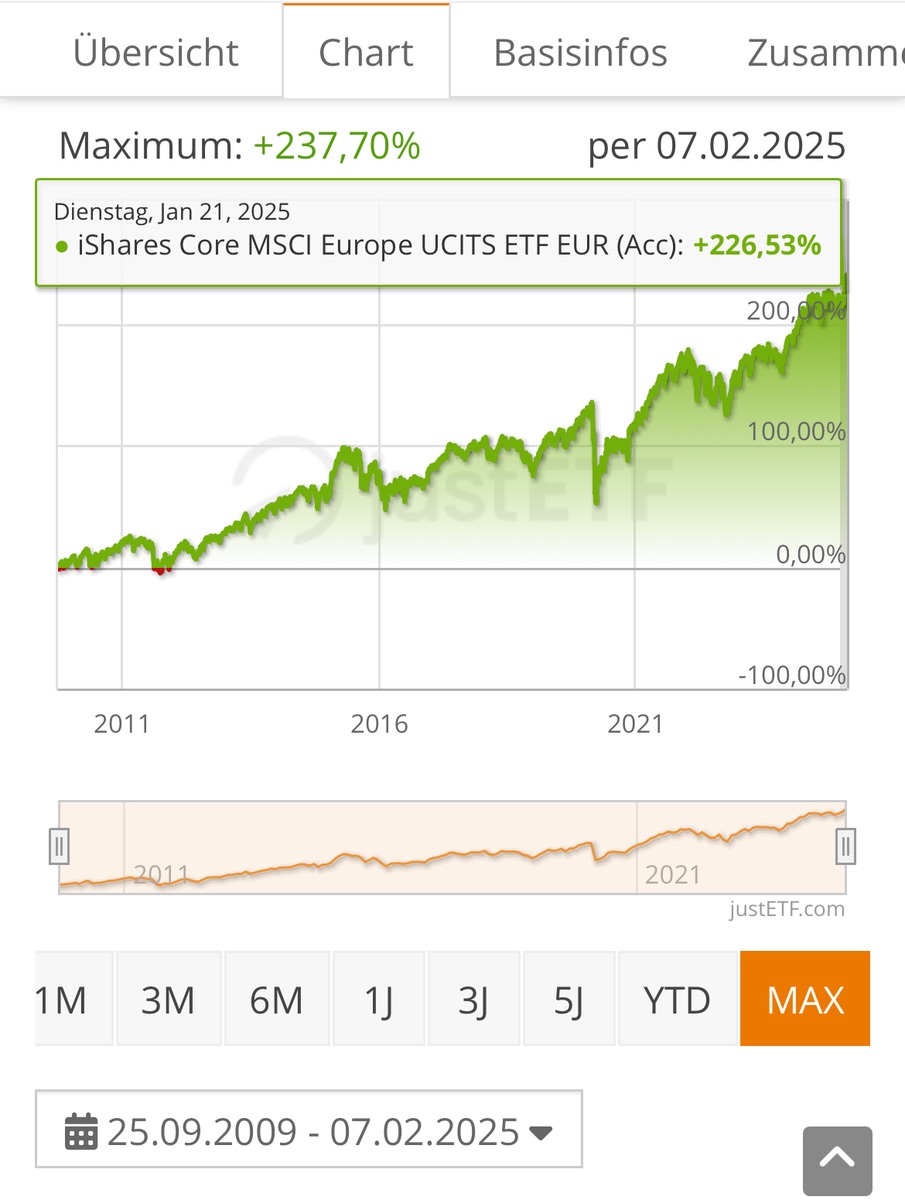Jump back to top with the arrow button

pyautogui.click(x=837, y=1161)
